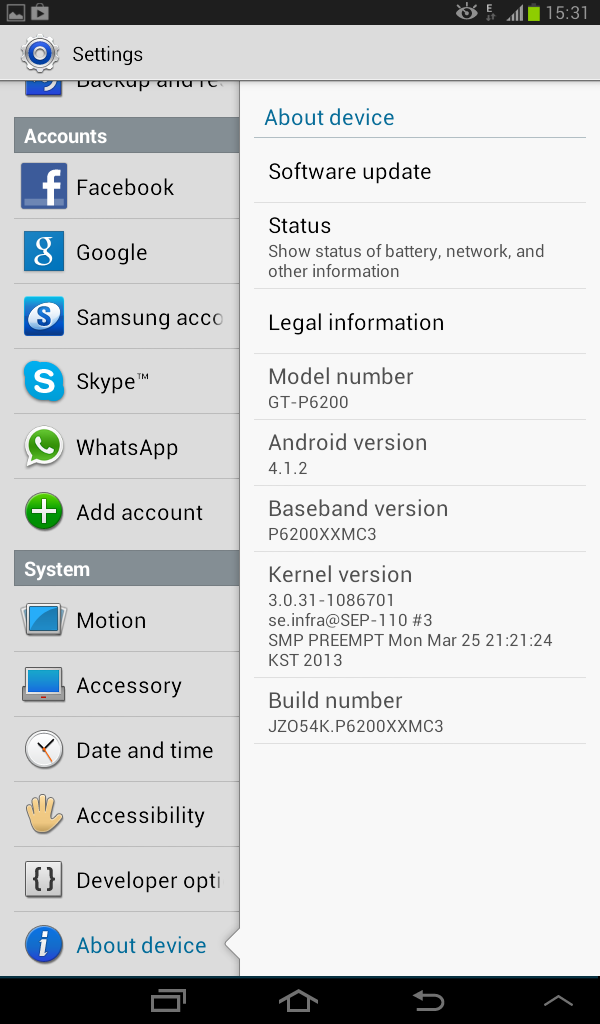Screen dimensions: 600x1024
Task: View device Status information
Action: pyautogui.click(x=420, y=247)
